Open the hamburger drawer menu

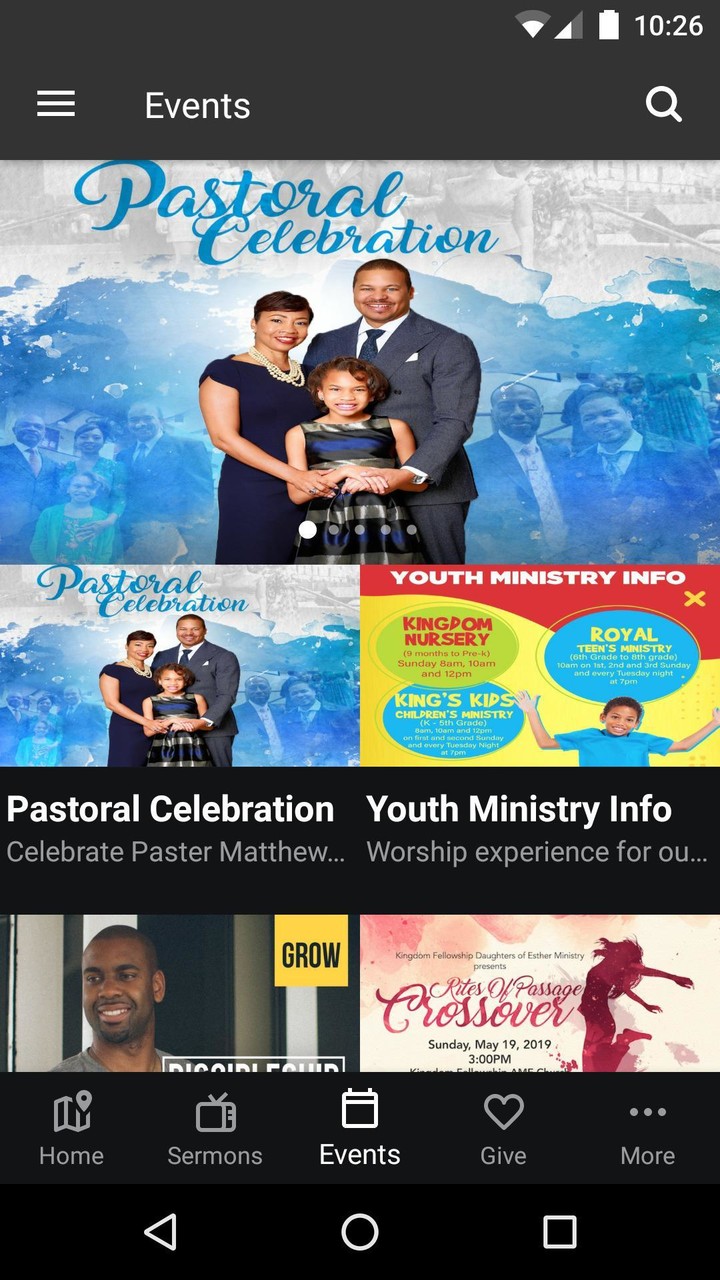pos(56,105)
